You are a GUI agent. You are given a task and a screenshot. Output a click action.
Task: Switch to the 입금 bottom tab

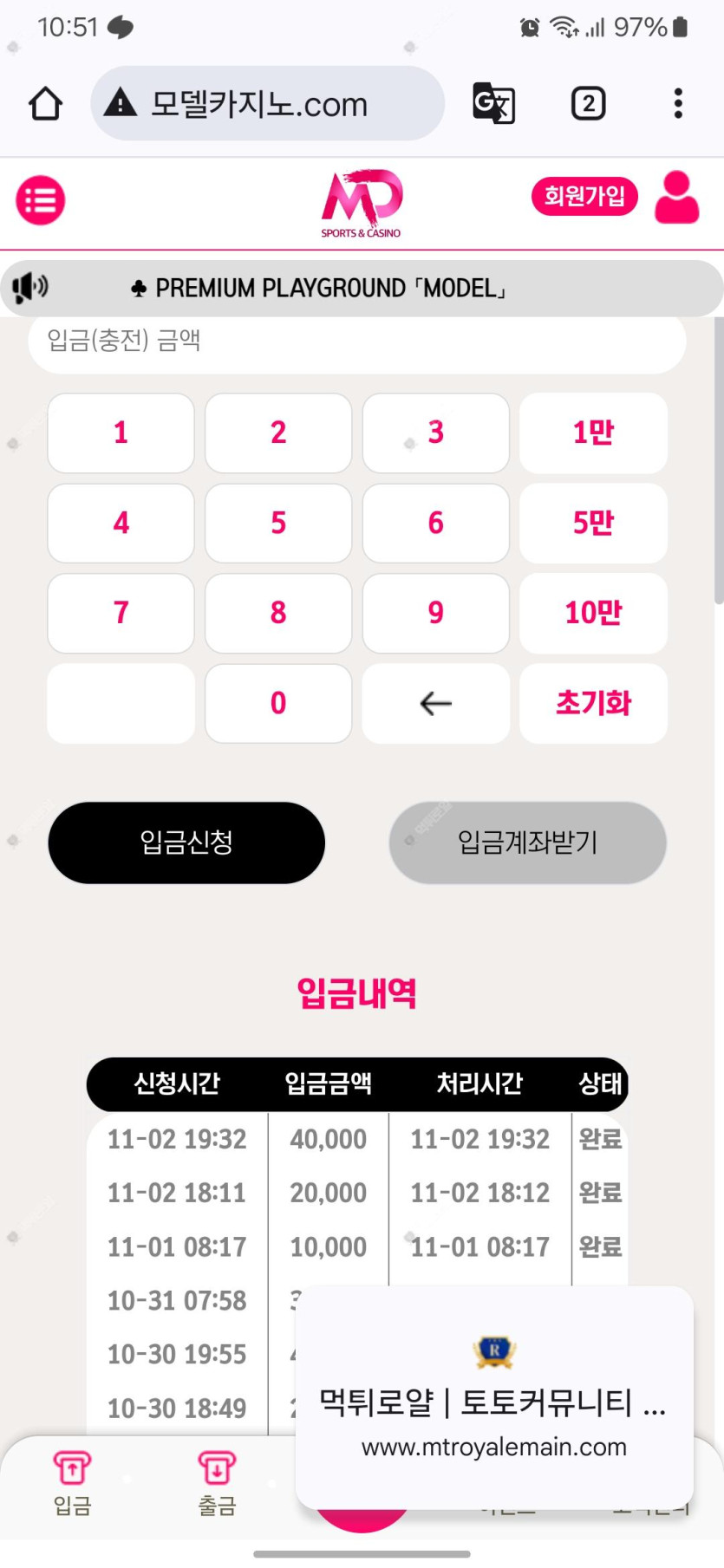point(72,1484)
